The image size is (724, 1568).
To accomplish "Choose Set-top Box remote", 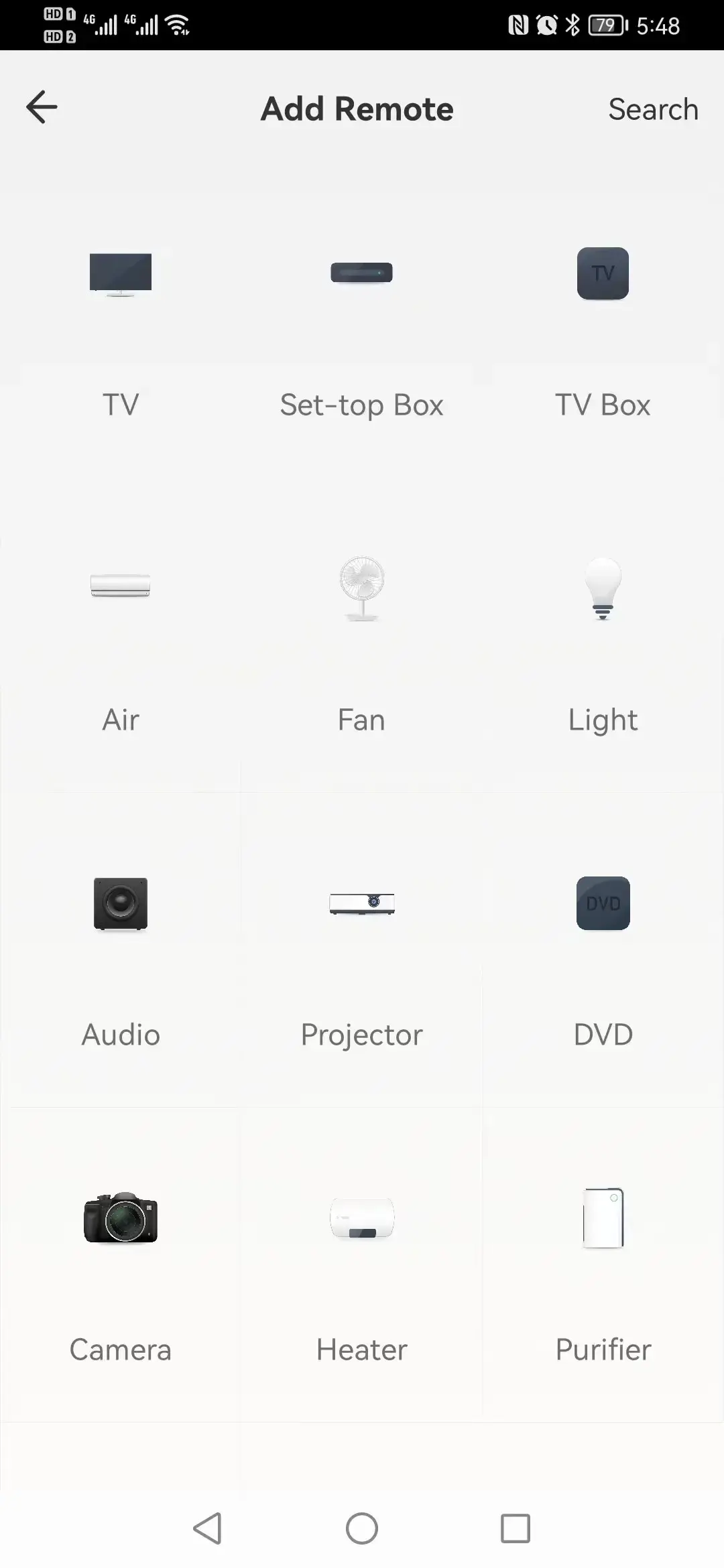I will 361,322.
